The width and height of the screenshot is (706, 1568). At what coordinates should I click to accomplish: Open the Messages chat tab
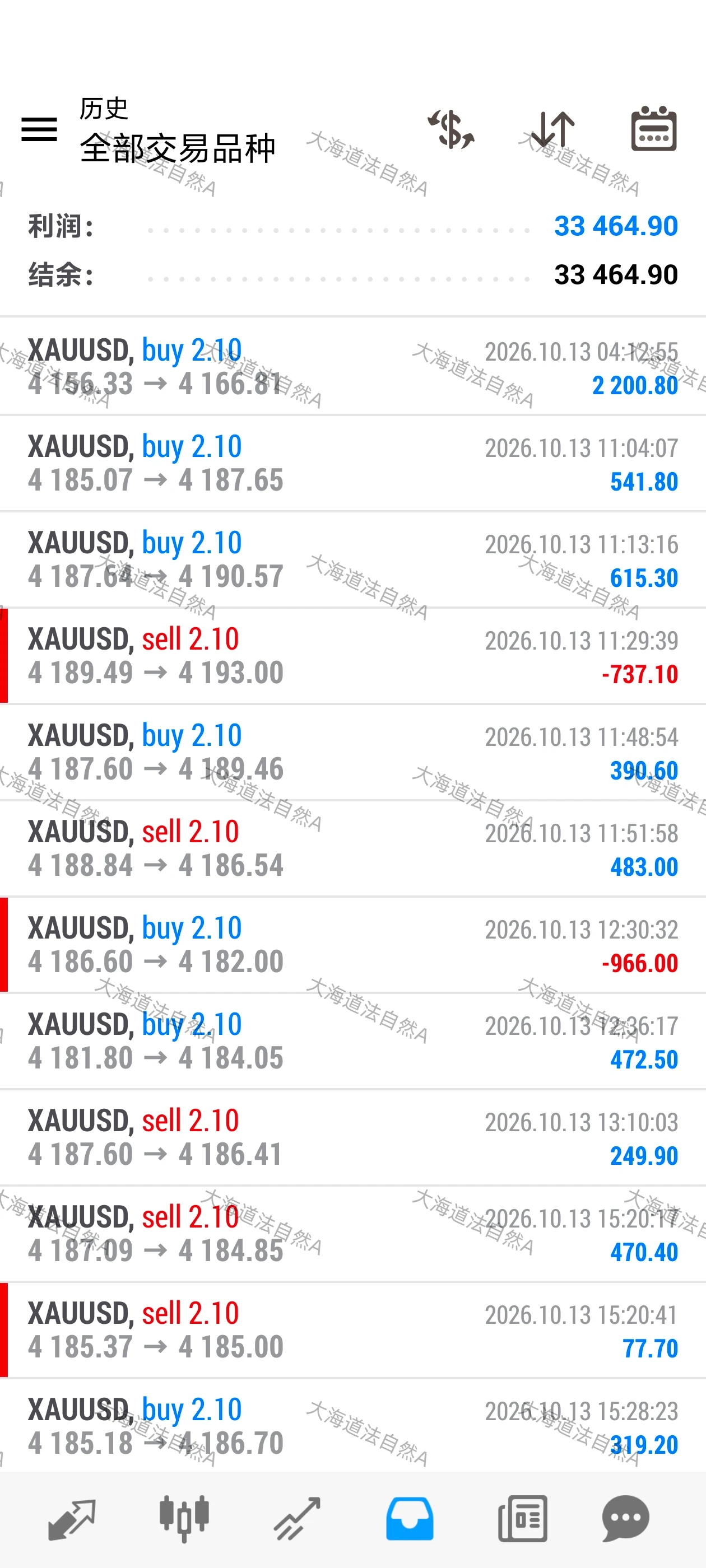pyautogui.click(x=625, y=1519)
